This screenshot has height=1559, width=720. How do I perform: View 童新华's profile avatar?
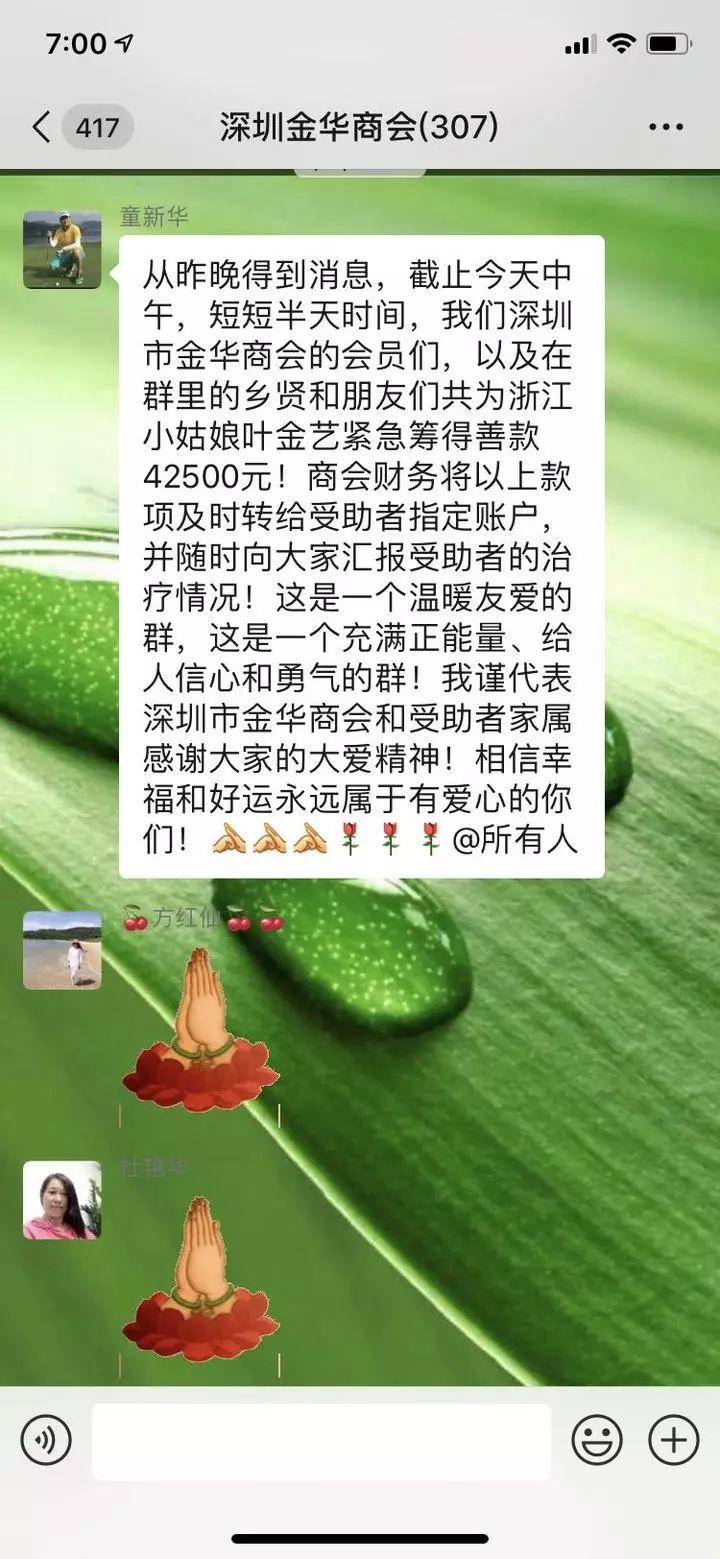pyautogui.click(x=62, y=250)
